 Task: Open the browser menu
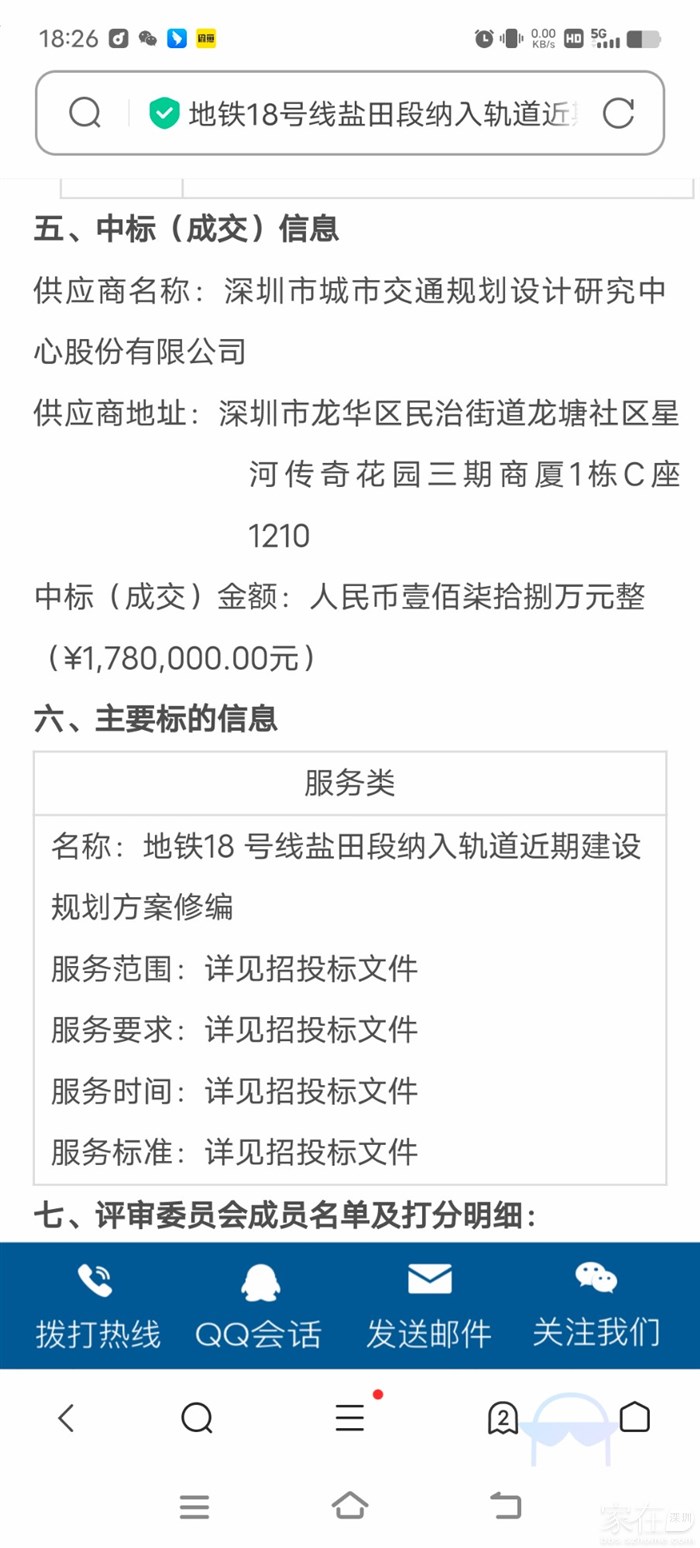click(350, 1417)
